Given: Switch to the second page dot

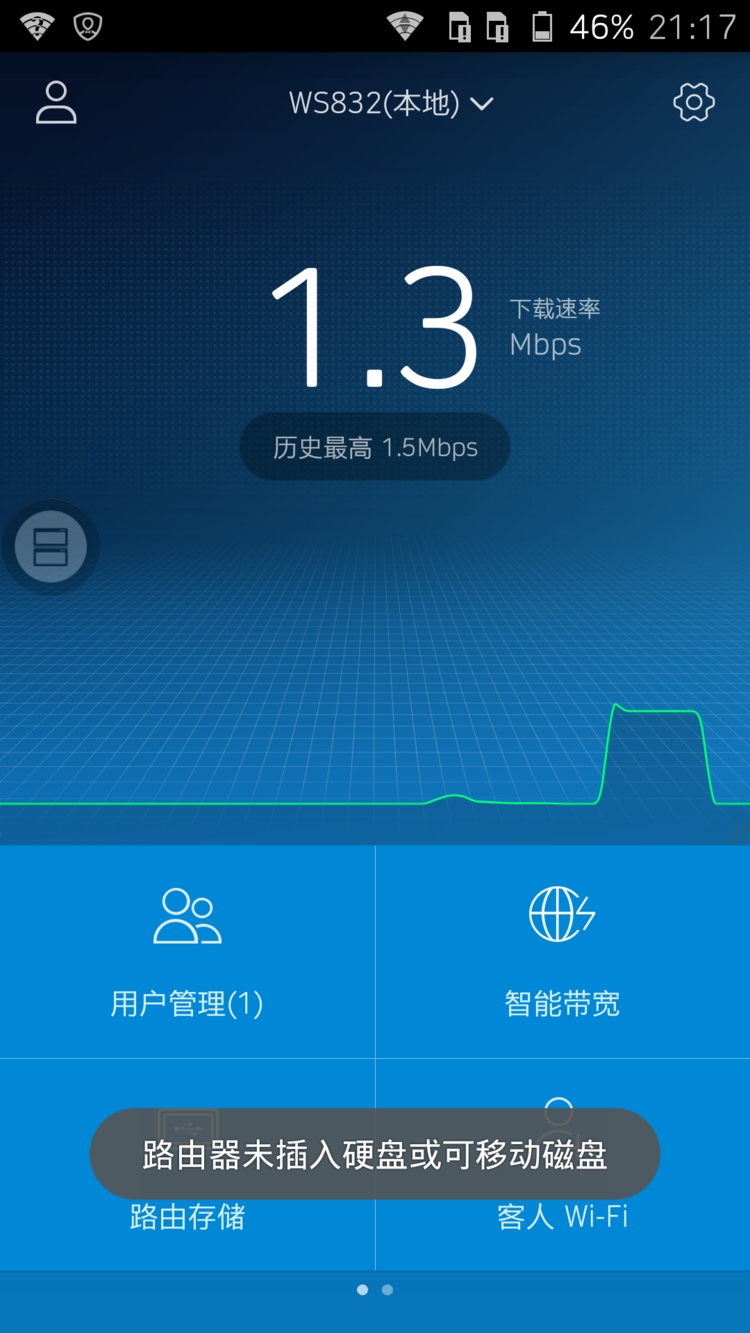Looking at the screenshot, I should pyautogui.click(x=388, y=1290).
